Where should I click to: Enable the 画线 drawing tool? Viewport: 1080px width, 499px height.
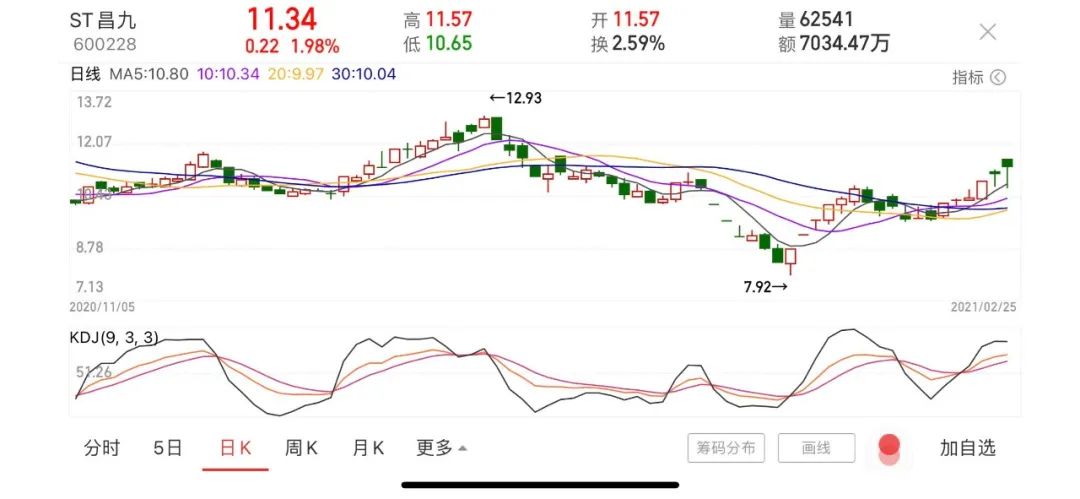pos(816,448)
